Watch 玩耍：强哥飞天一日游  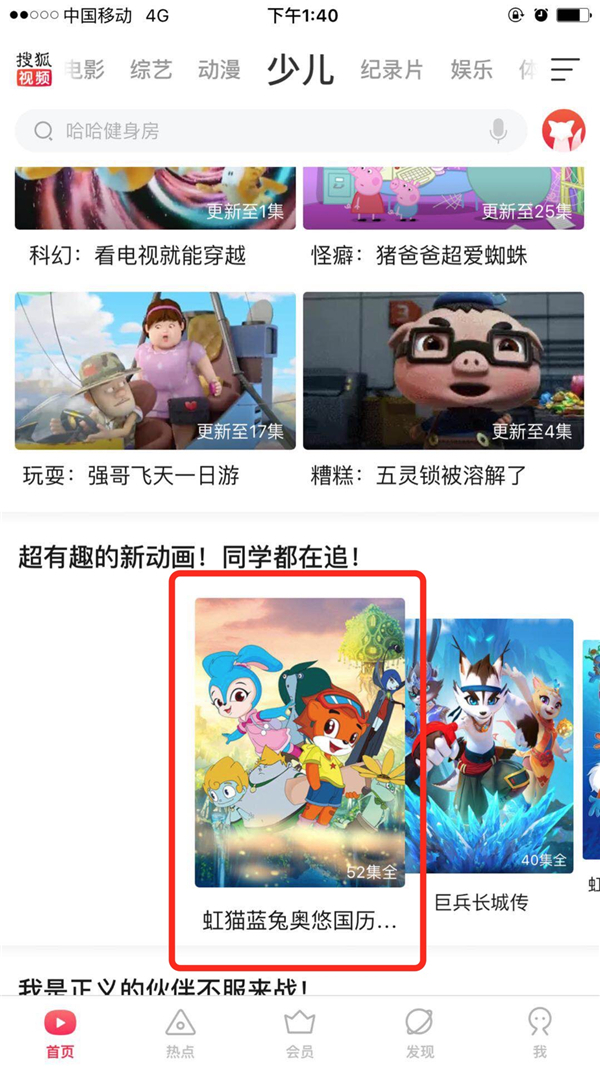[x=155, y=390]
